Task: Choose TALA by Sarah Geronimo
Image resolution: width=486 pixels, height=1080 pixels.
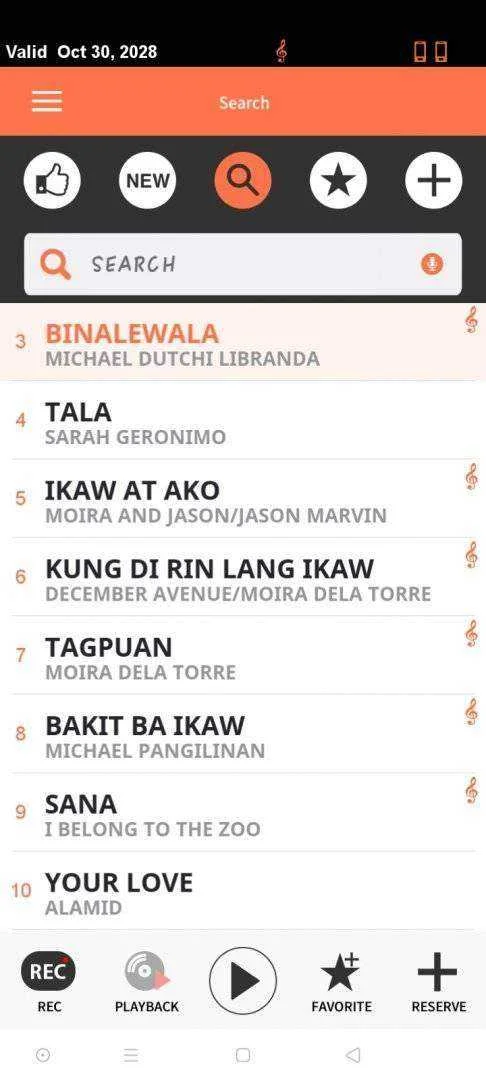Action: [243, 420]
